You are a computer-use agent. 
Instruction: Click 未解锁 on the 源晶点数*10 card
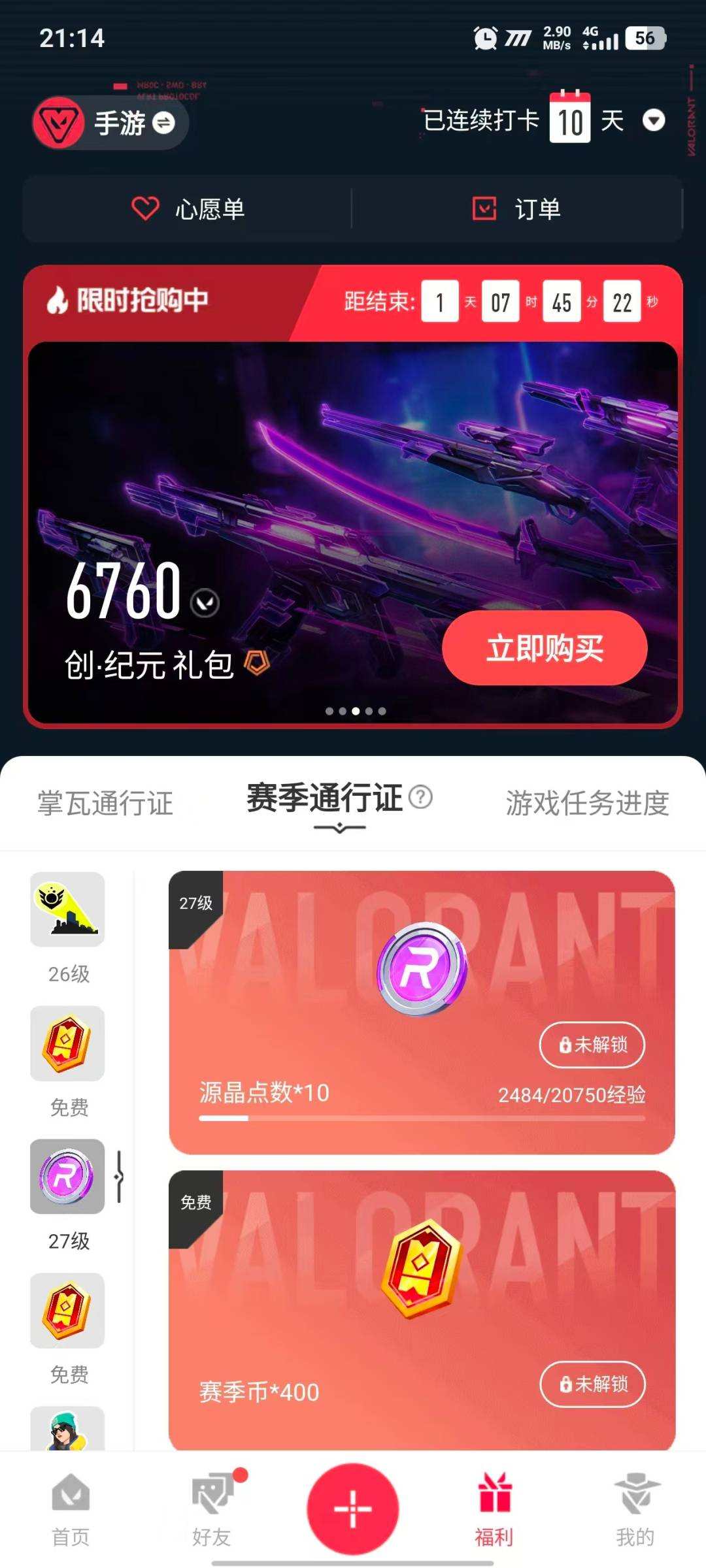[x=592, y=1043]
